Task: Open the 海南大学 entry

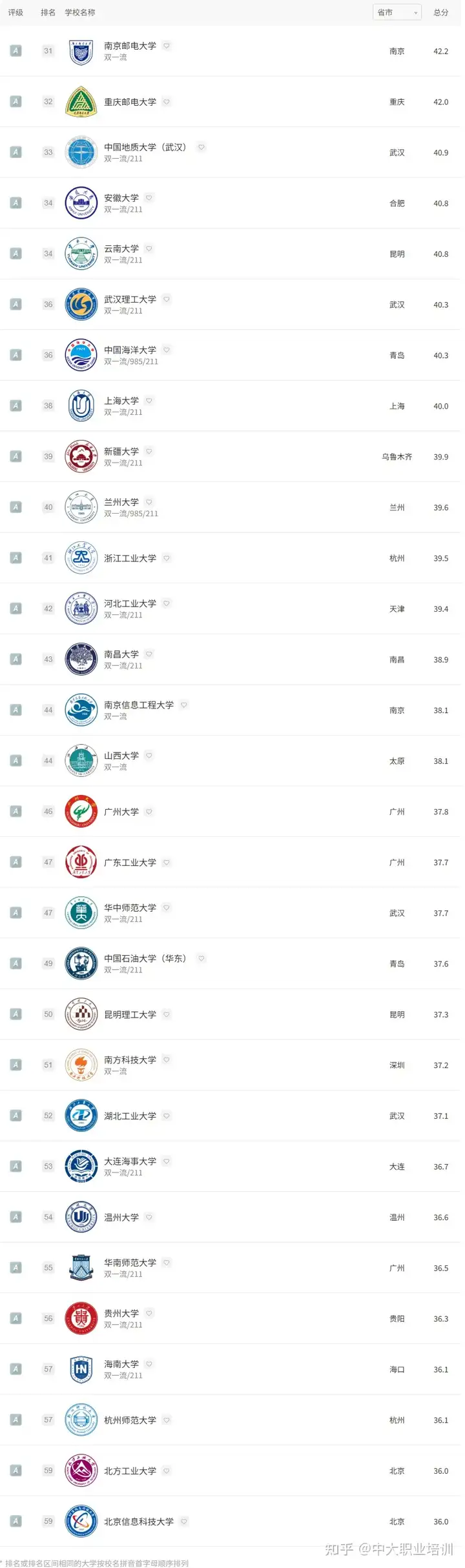Action: click(121, 1364)
